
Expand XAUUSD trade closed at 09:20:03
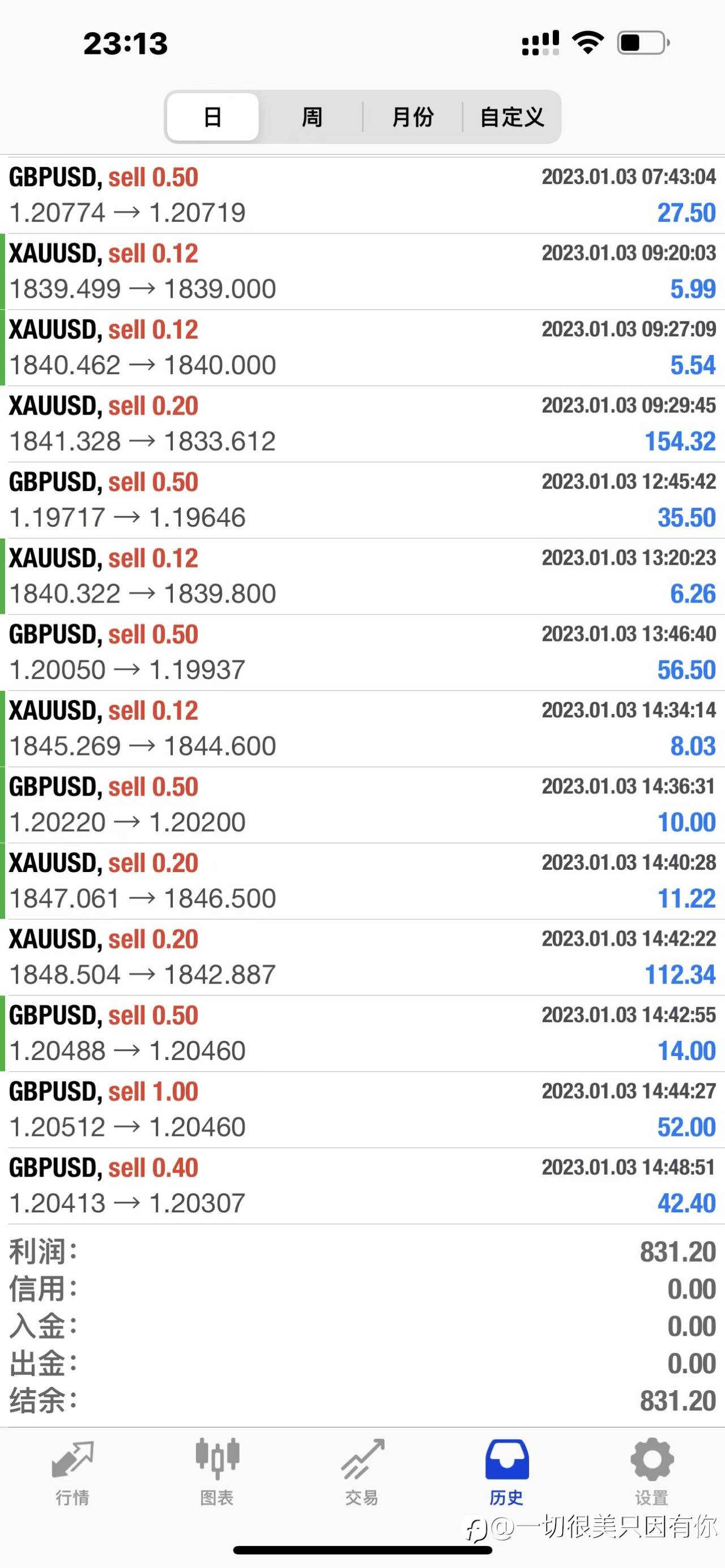[362, 271]
